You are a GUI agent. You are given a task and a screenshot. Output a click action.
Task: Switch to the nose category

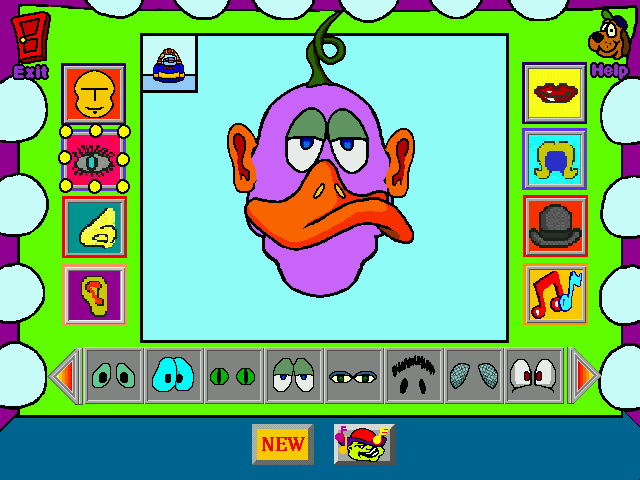click(x=94, y=227)
